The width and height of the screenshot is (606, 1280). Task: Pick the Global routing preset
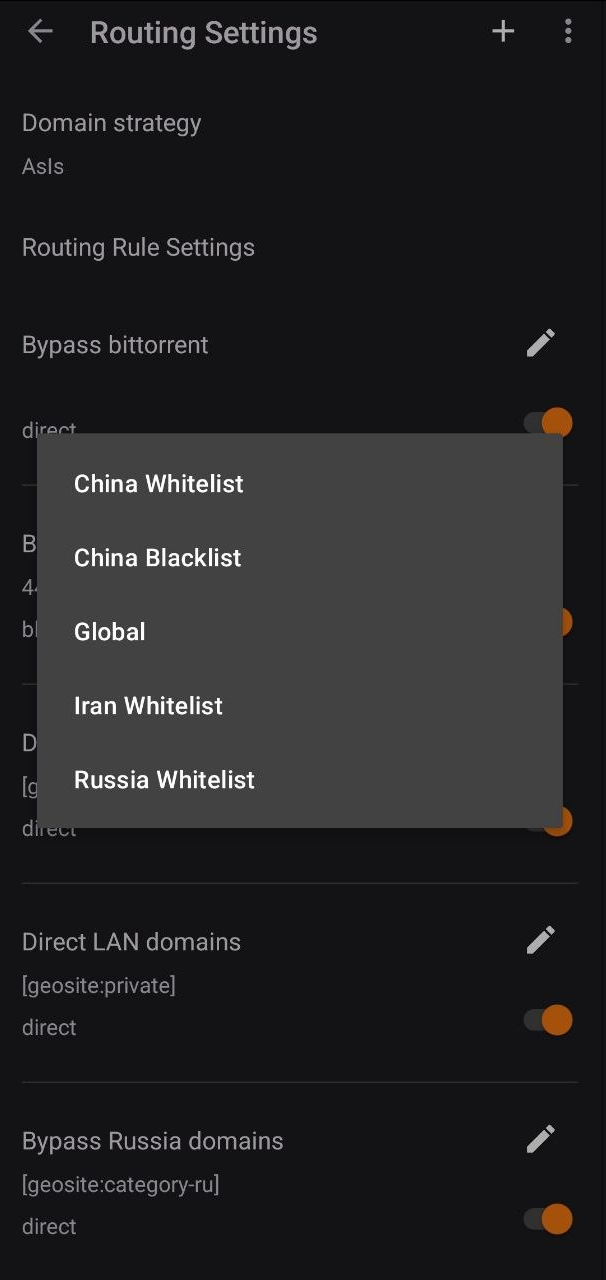(110, 632)
